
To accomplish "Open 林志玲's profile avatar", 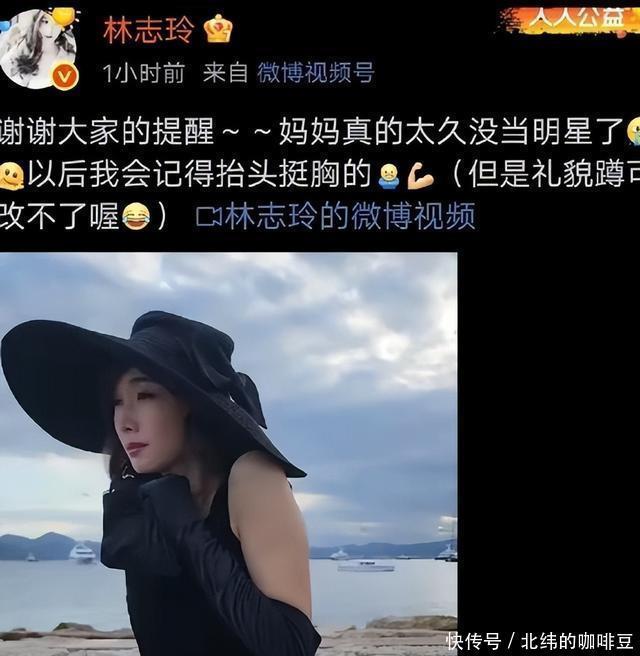I will tap(40, 45).
